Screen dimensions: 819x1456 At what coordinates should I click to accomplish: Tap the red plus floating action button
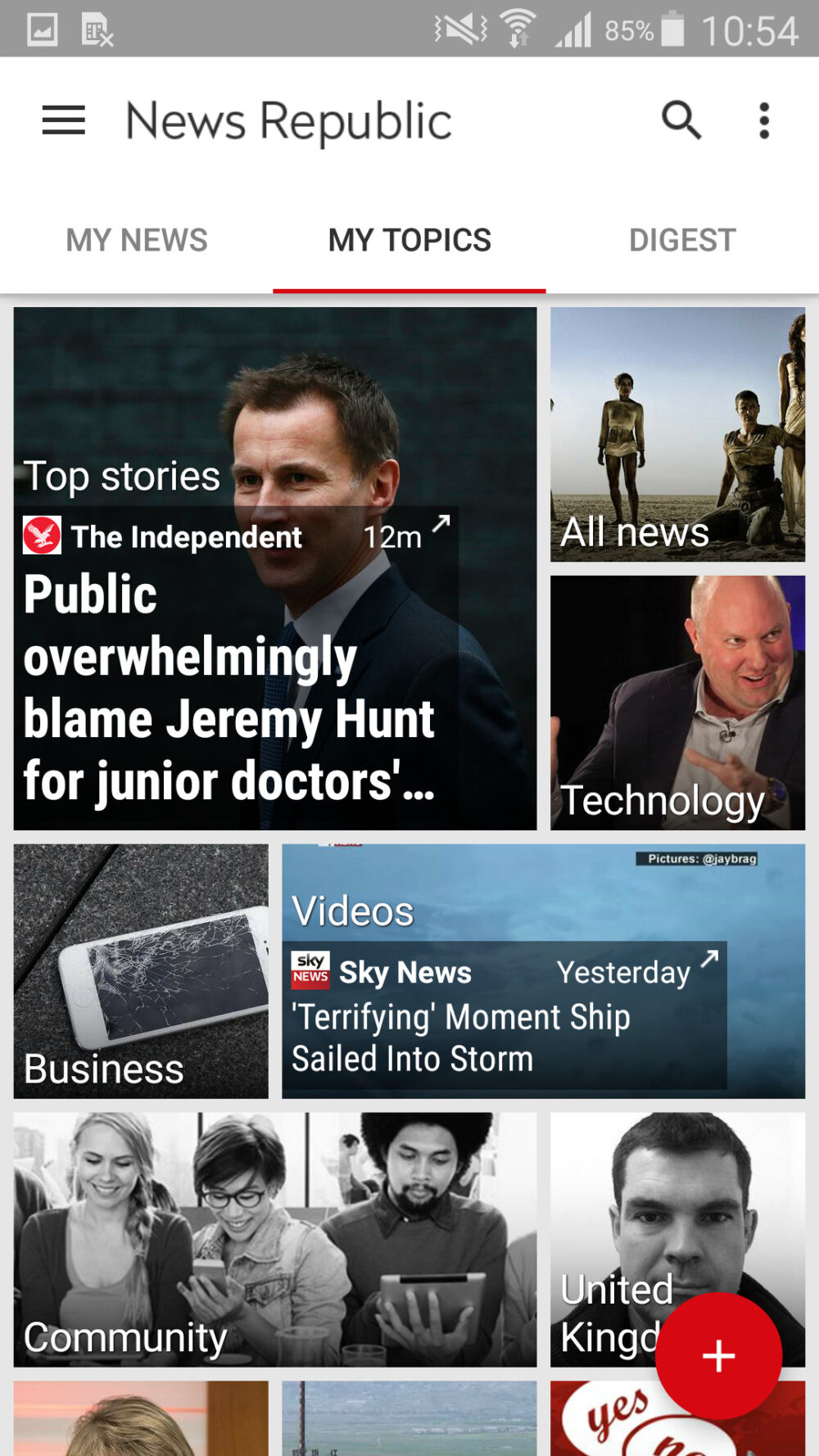718,1355
